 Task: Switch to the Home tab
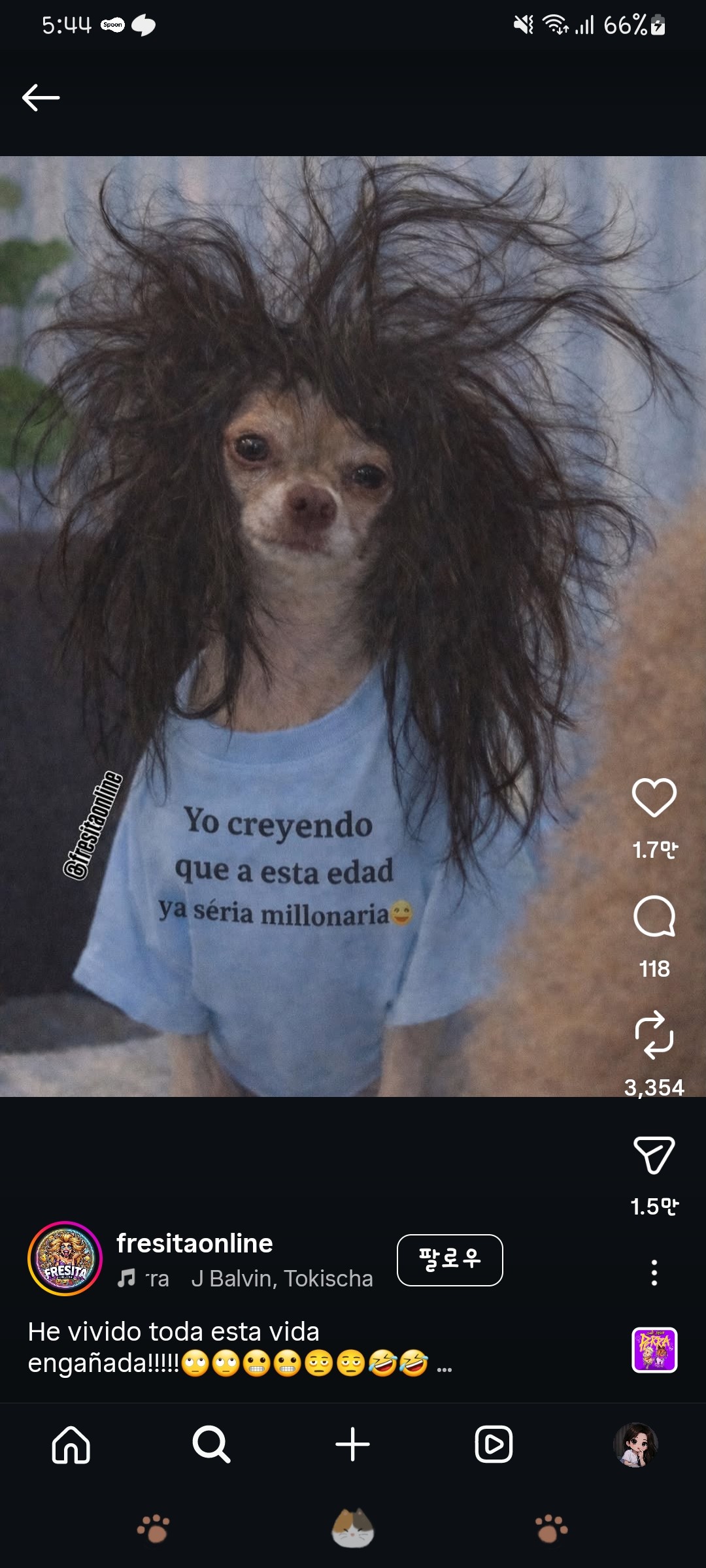(71, 1445)
